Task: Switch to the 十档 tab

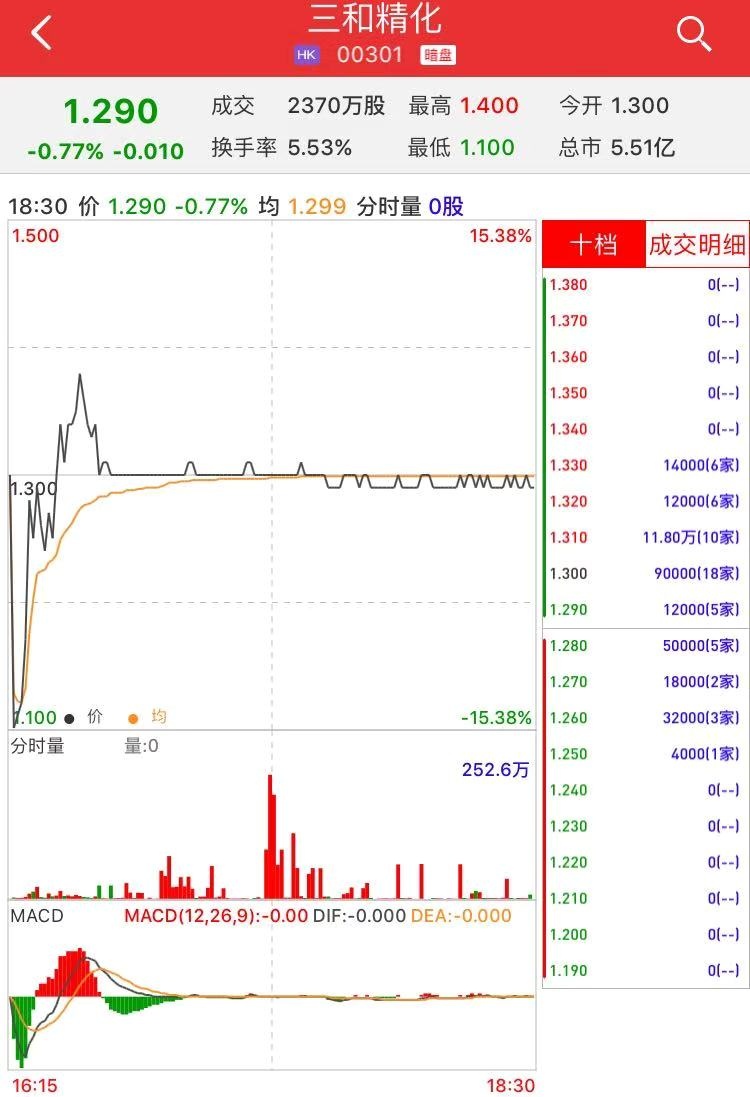Action: coord(594,245)
